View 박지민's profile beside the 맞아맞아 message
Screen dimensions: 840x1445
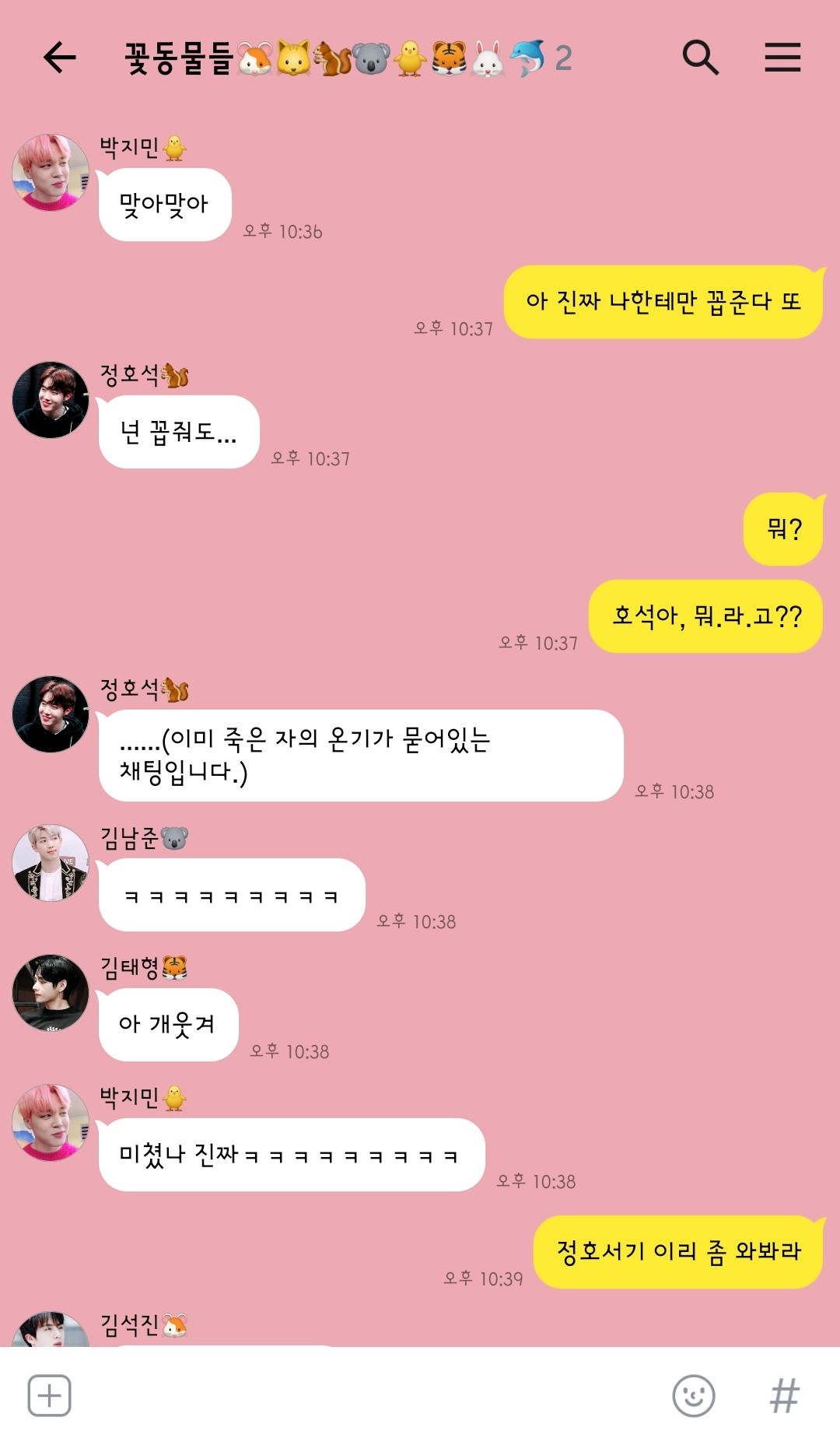point(51,173)
